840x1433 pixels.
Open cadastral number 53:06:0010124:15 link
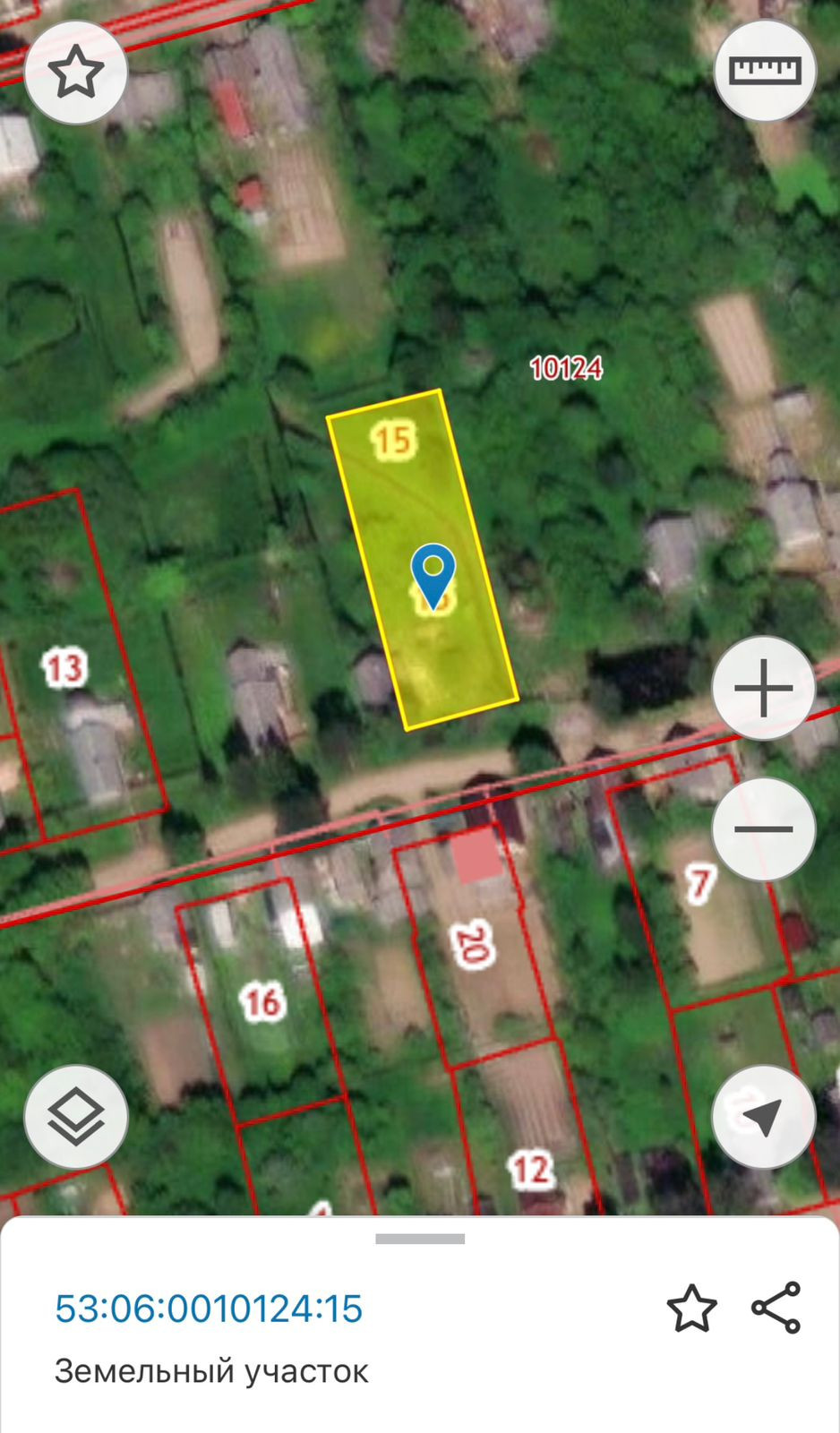tap(209, 1309)
